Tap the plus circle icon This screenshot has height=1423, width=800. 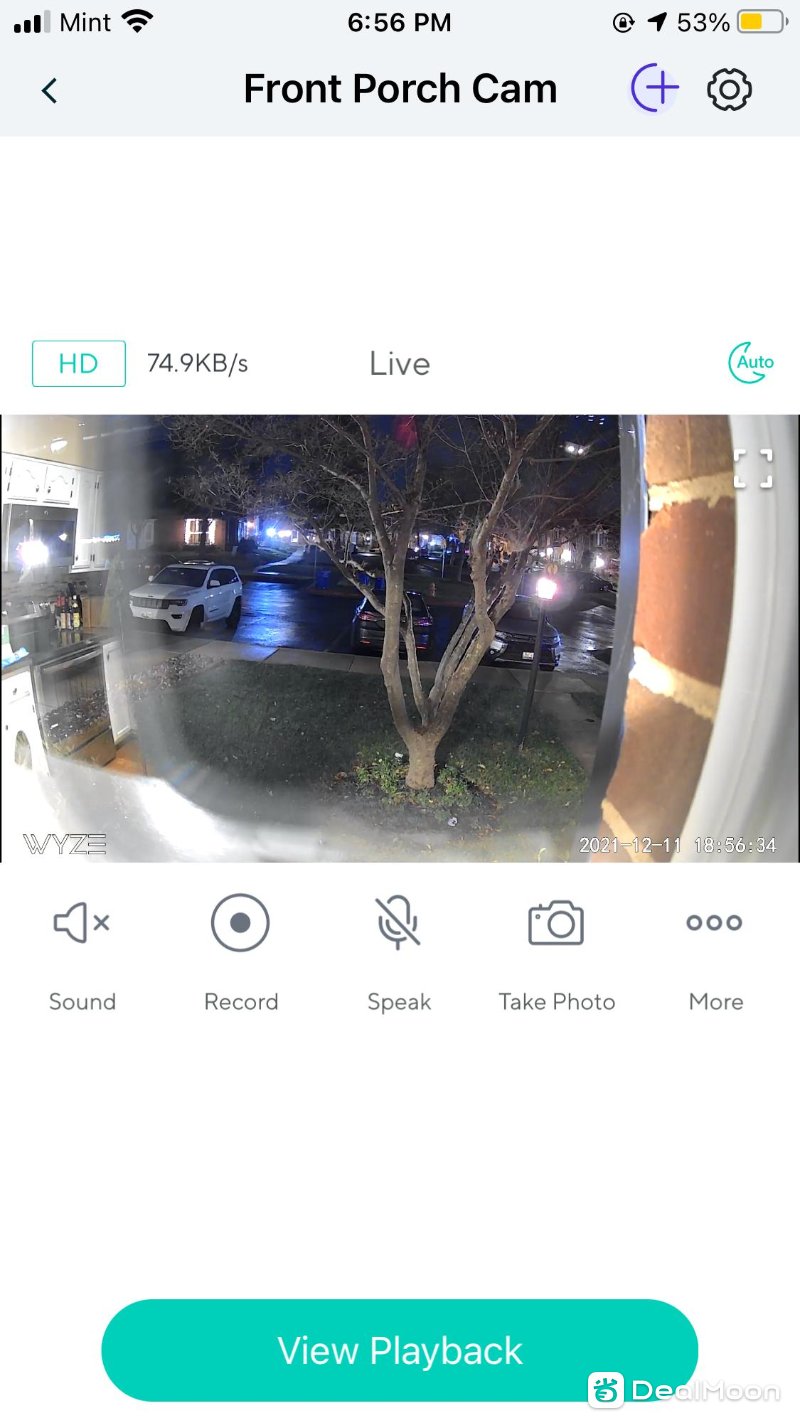[655, 89]
